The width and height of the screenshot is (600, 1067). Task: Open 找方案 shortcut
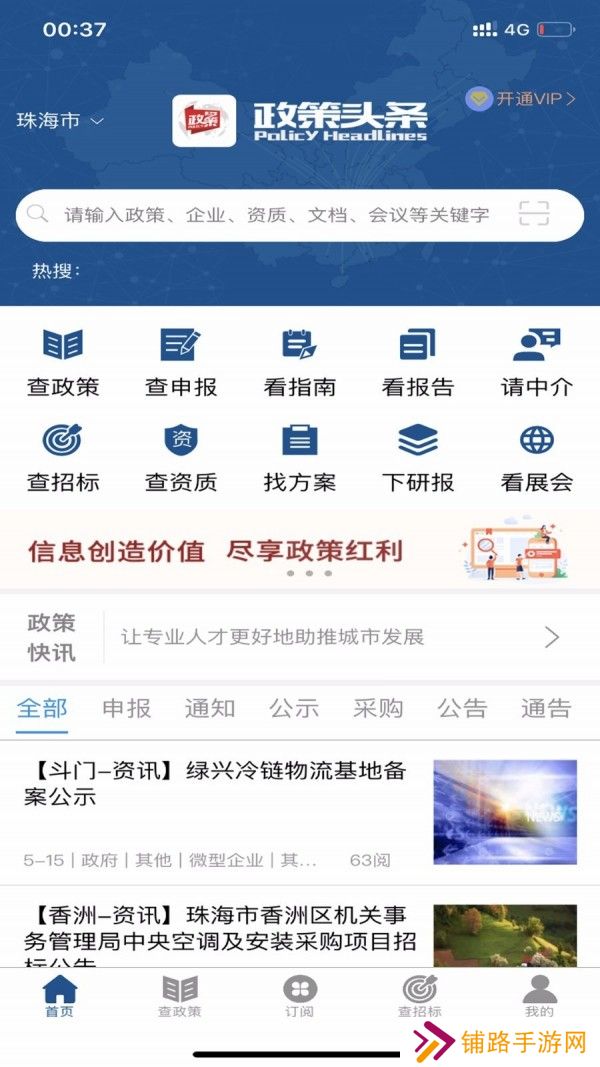click(299, 458)
